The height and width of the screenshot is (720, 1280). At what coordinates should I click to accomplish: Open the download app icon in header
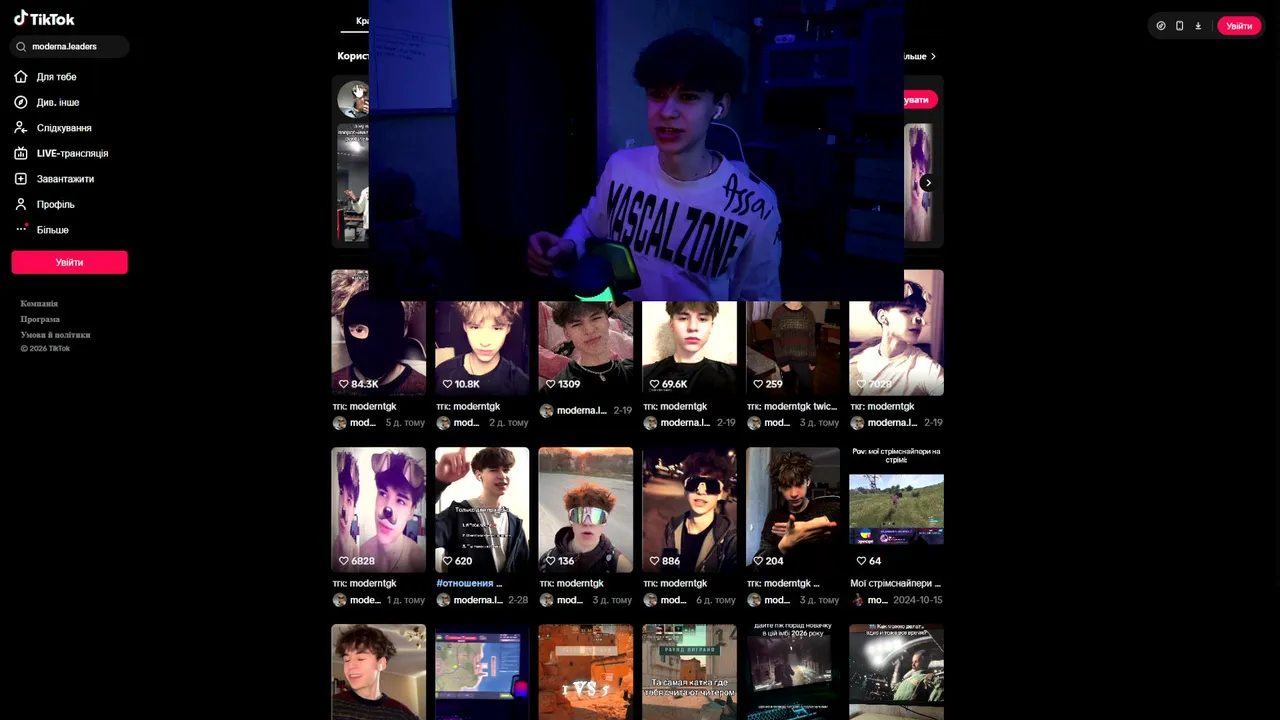coord(1198,26)
